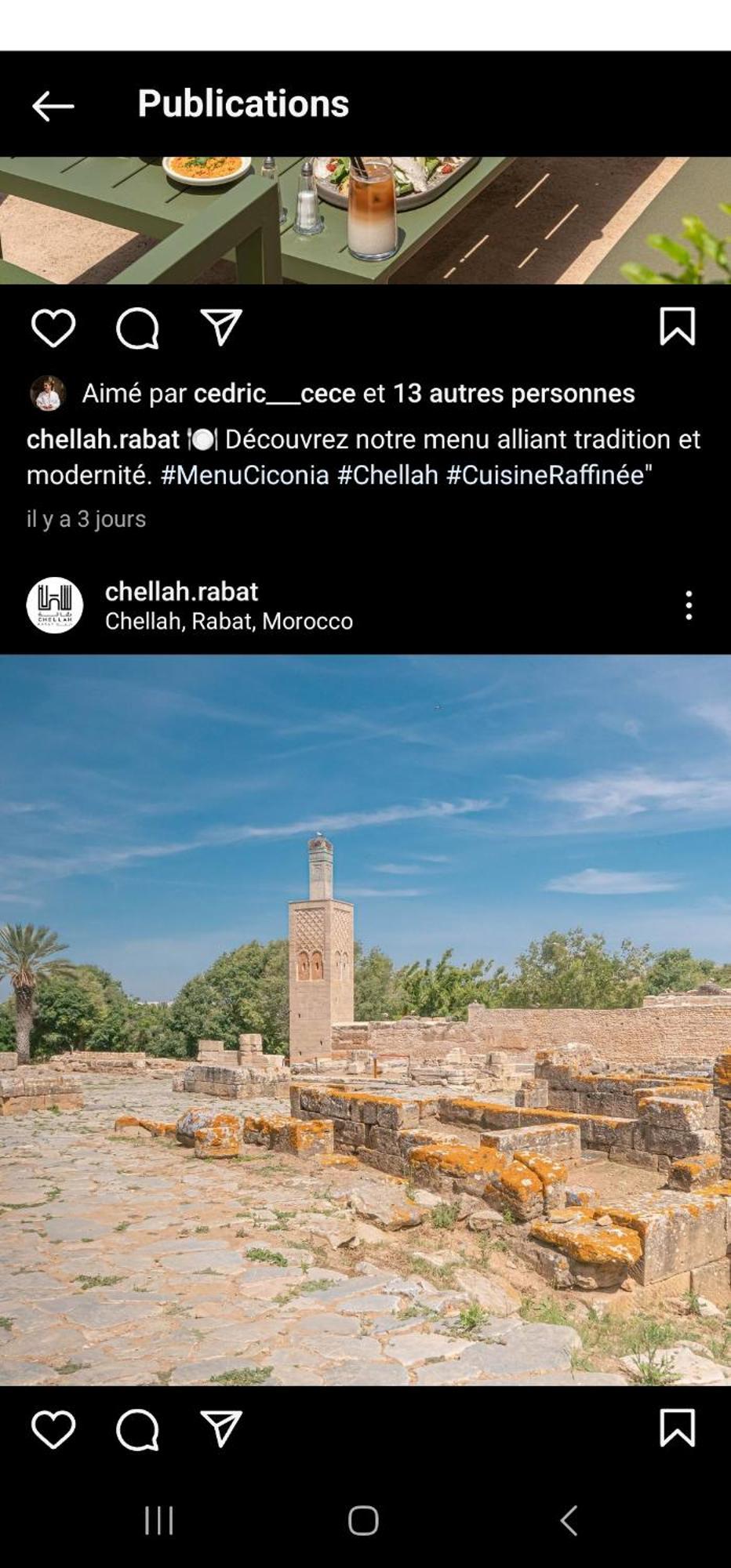The width and height of the screenshot is (731, 1568).
Task: Comment on the menu Ciconia post
Action: tap(137, 328)
